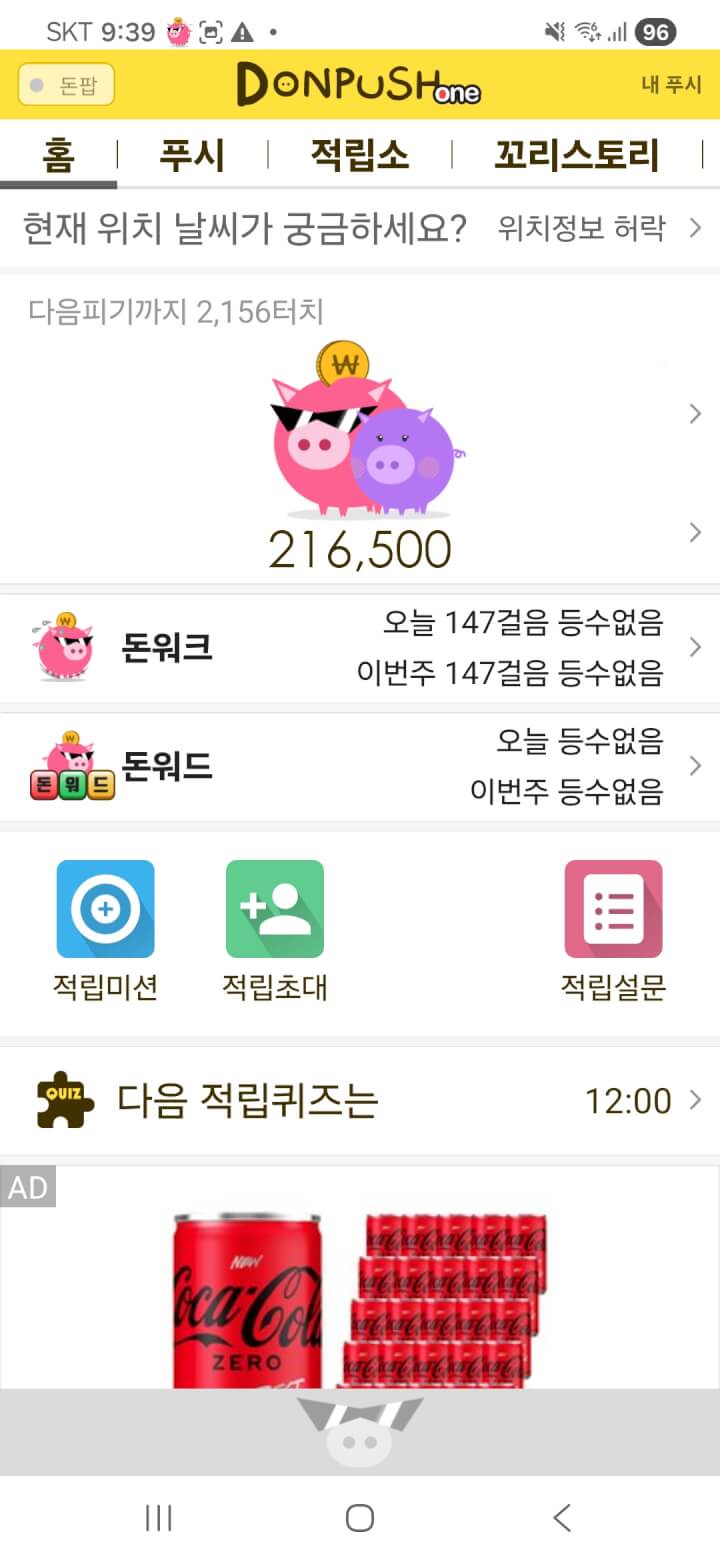720x1560 pixels.
Task: Open the 다음 적립퀴즈는 quiz row
Action: click(360, 1101)
